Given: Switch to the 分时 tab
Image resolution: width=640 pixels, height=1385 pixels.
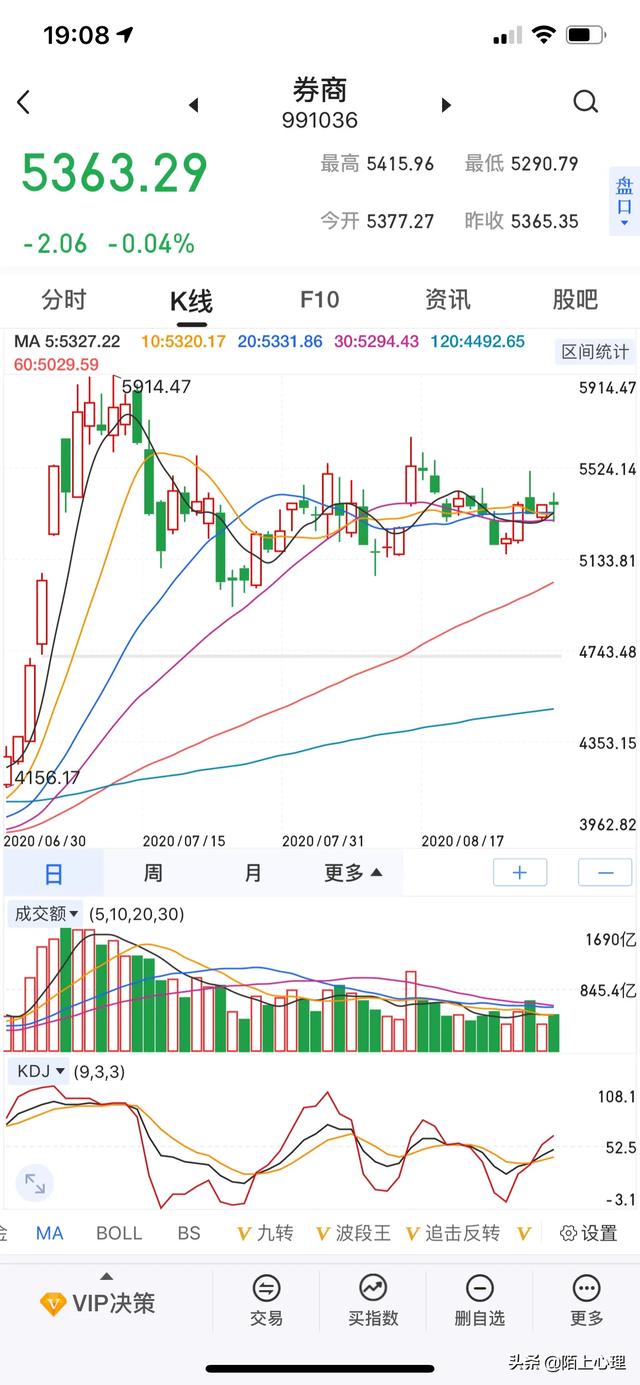Looking at the screenshot, I should [64, 299].
